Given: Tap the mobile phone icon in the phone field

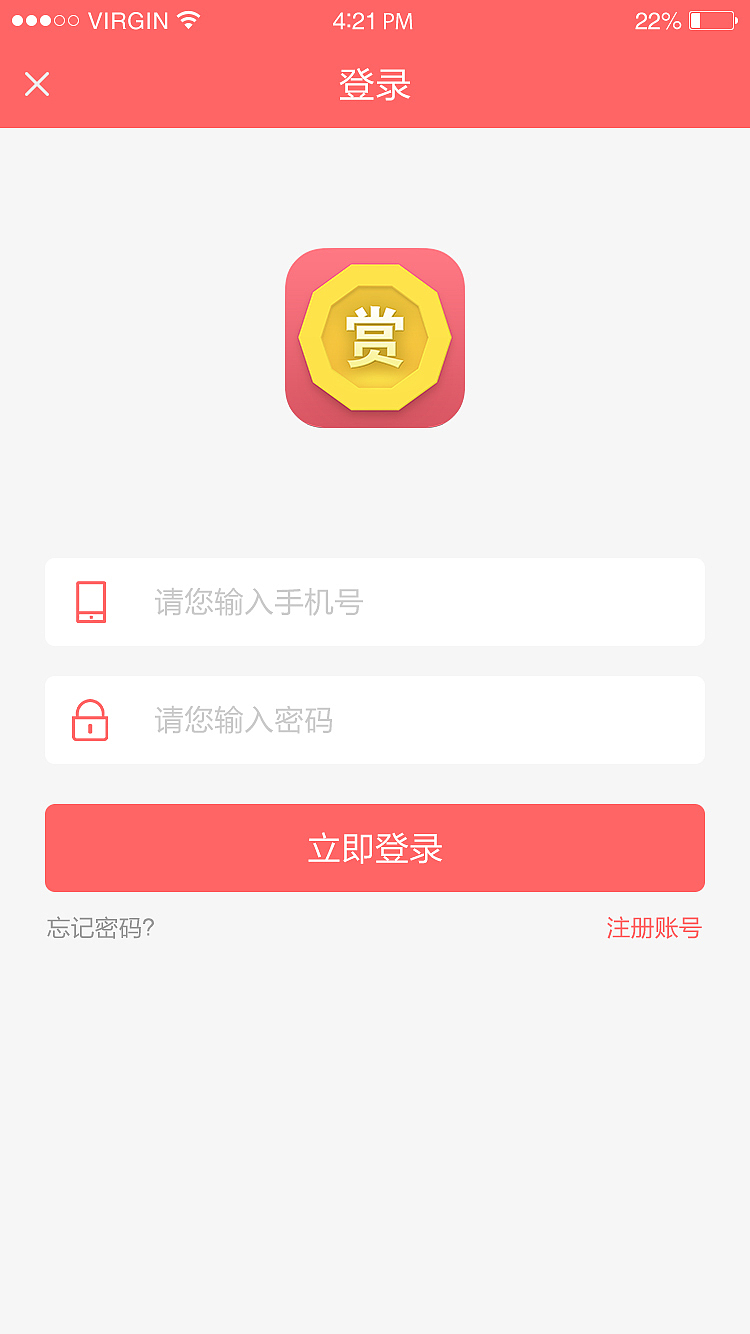Looking at the screenshot, I should tap(91, 601).
